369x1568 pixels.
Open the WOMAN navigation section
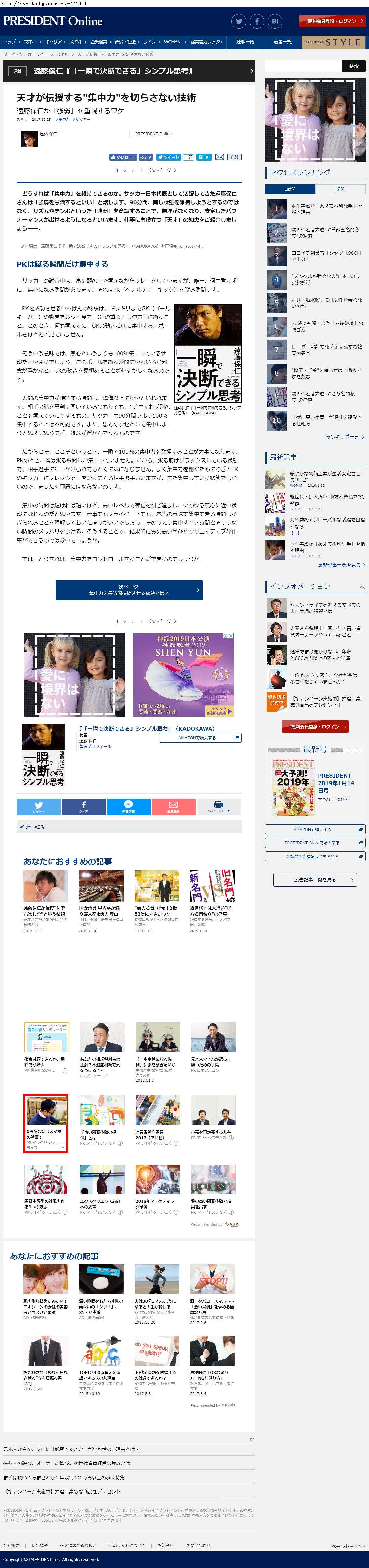tap(173, 42)
